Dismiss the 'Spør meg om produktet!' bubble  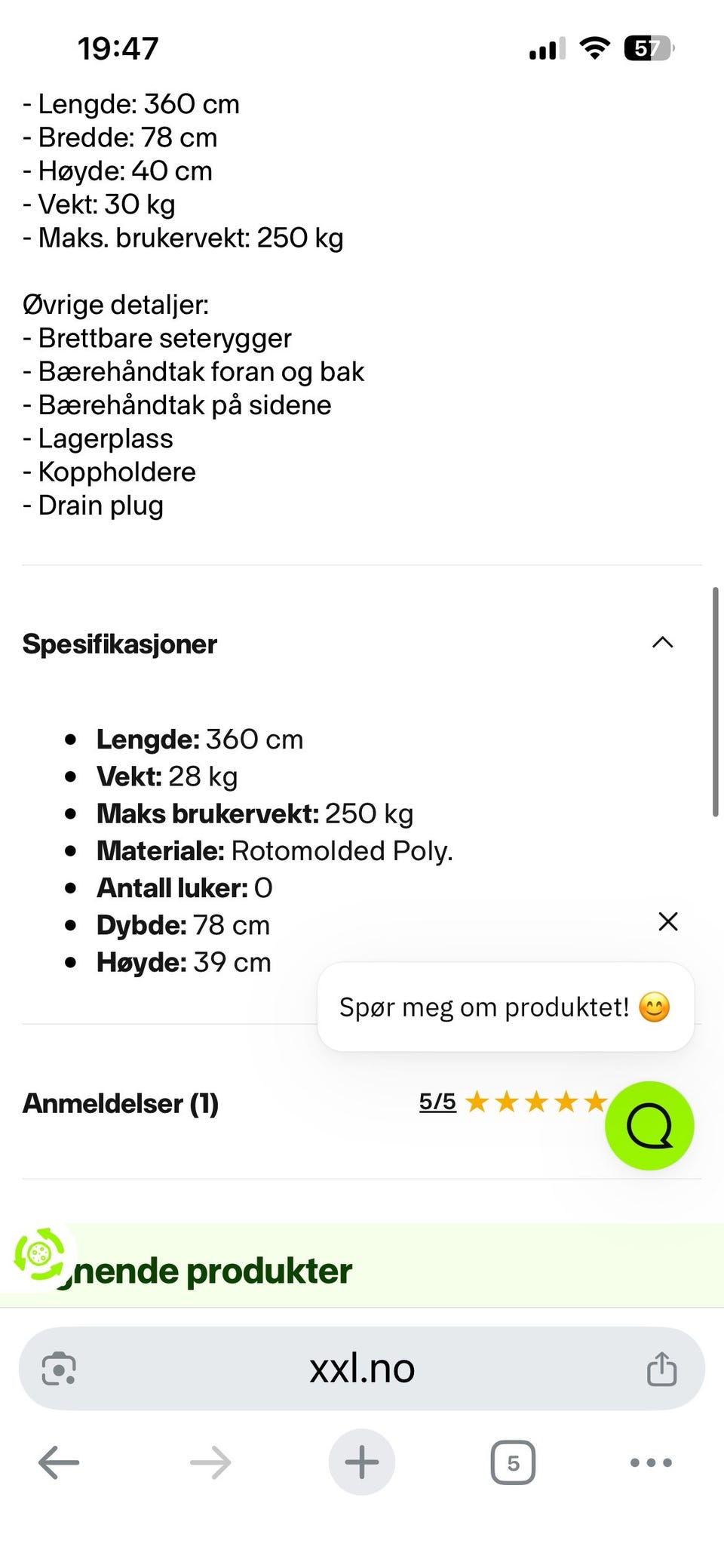click(x=668, y=921)
